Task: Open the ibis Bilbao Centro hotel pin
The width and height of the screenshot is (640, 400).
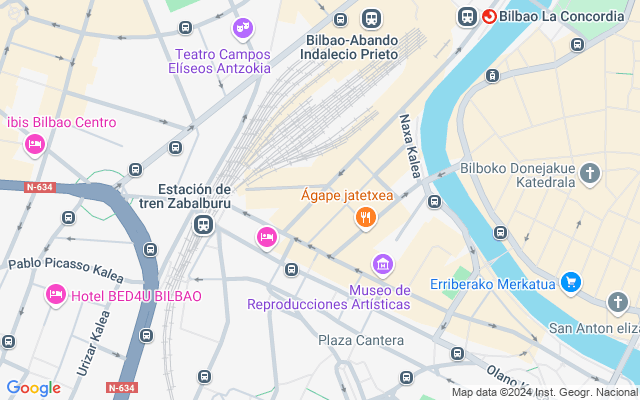Action: pyautogui.click(x=35, y=145)
